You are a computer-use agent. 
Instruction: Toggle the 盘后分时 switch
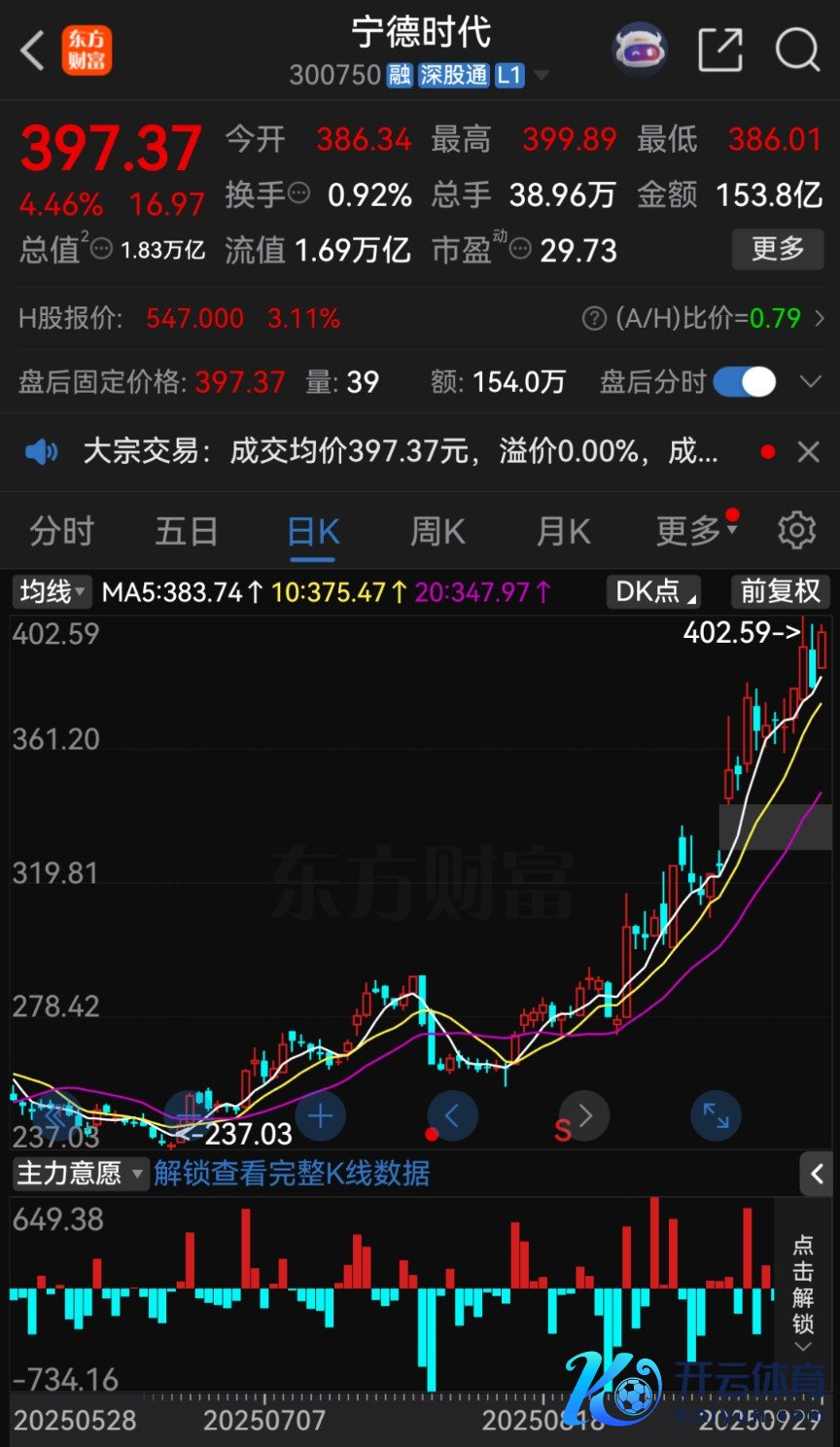[745, 382]
